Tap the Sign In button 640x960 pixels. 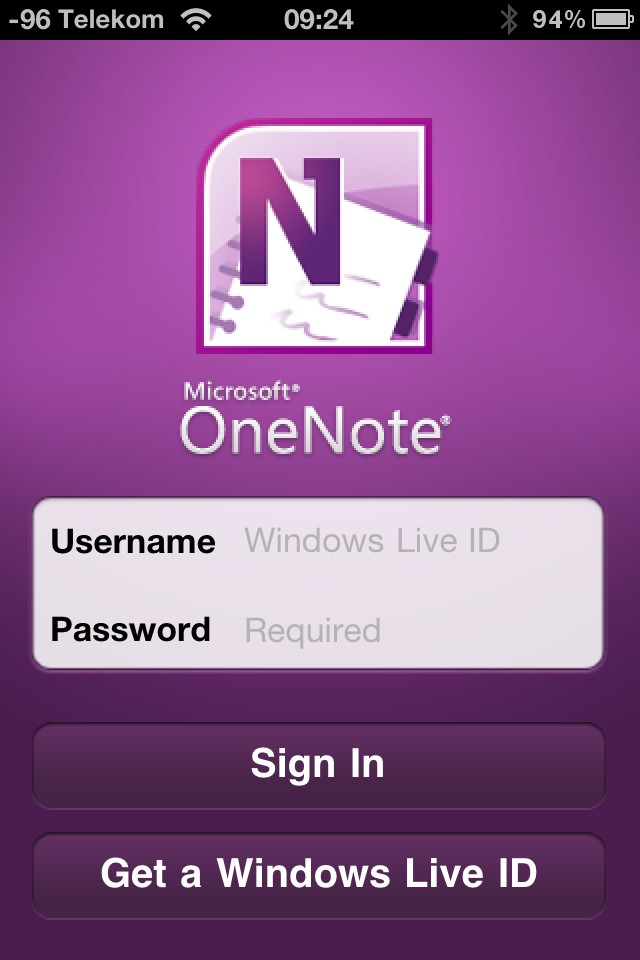pos(318,765)
